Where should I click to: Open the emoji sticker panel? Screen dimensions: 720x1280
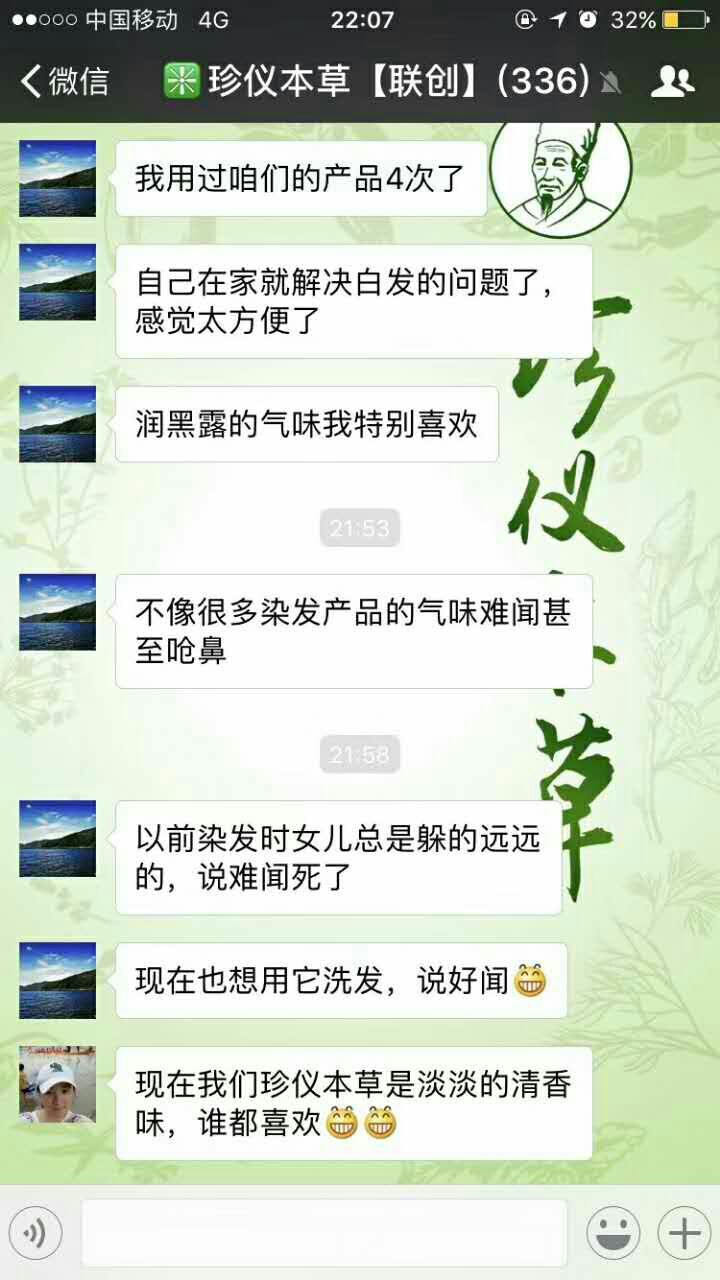pos(613,1233)
